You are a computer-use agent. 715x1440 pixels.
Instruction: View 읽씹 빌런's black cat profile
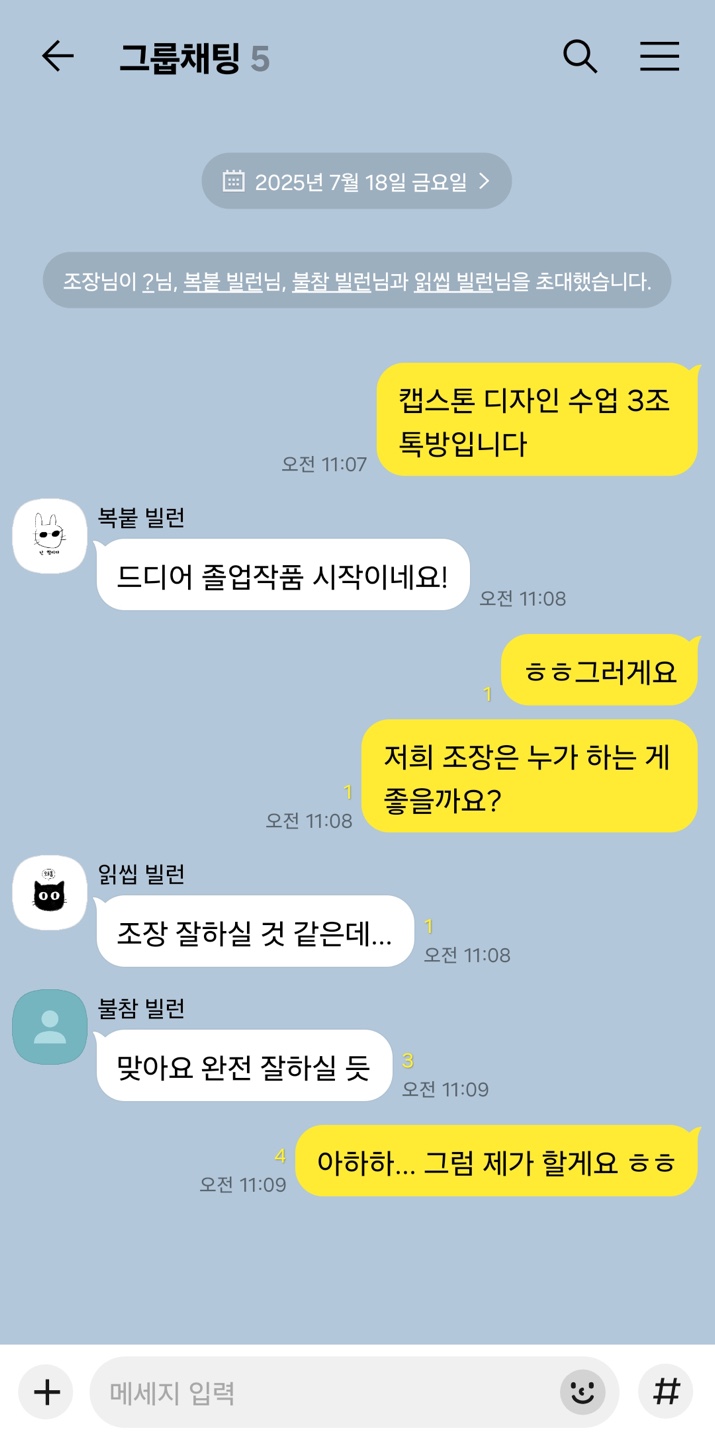[x=49, y=893]
